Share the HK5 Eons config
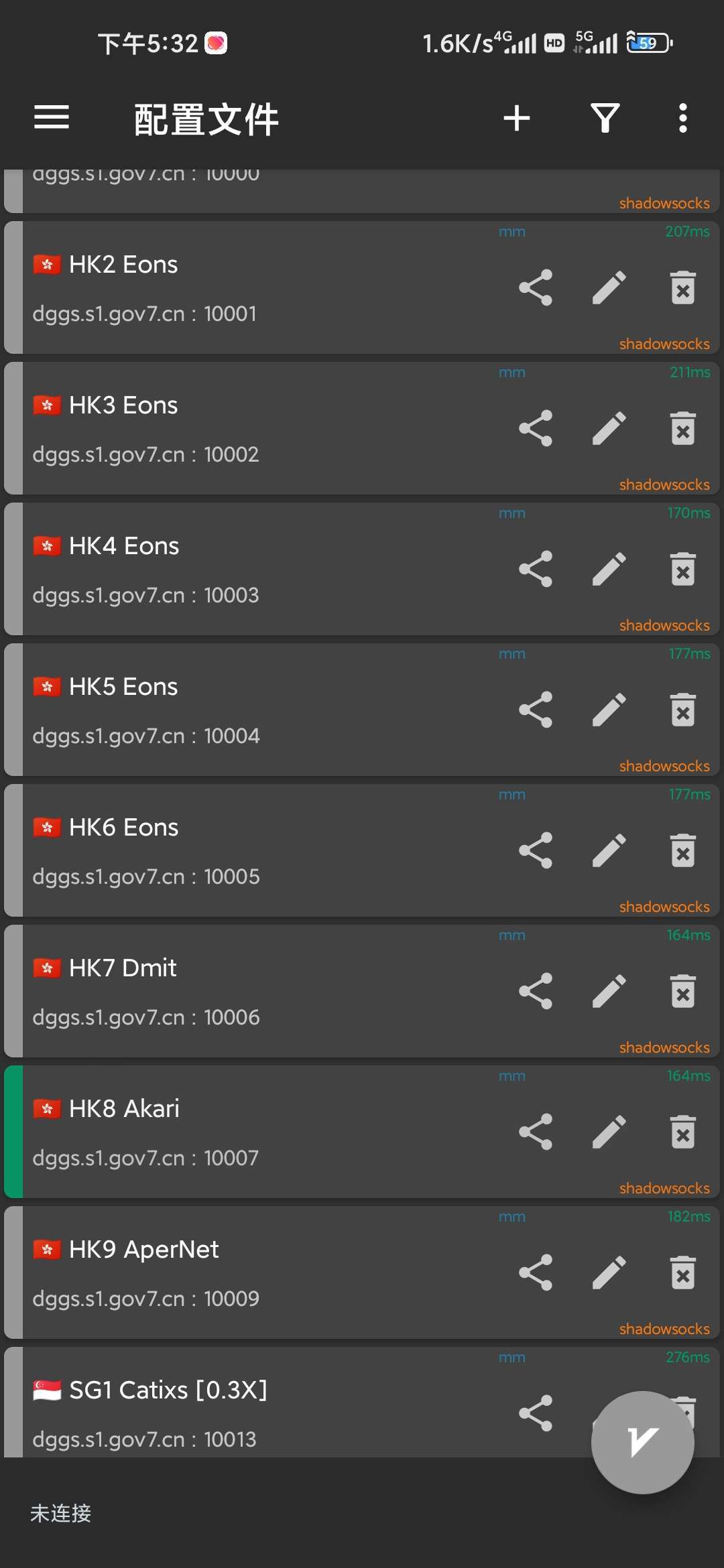 [535, 710]
